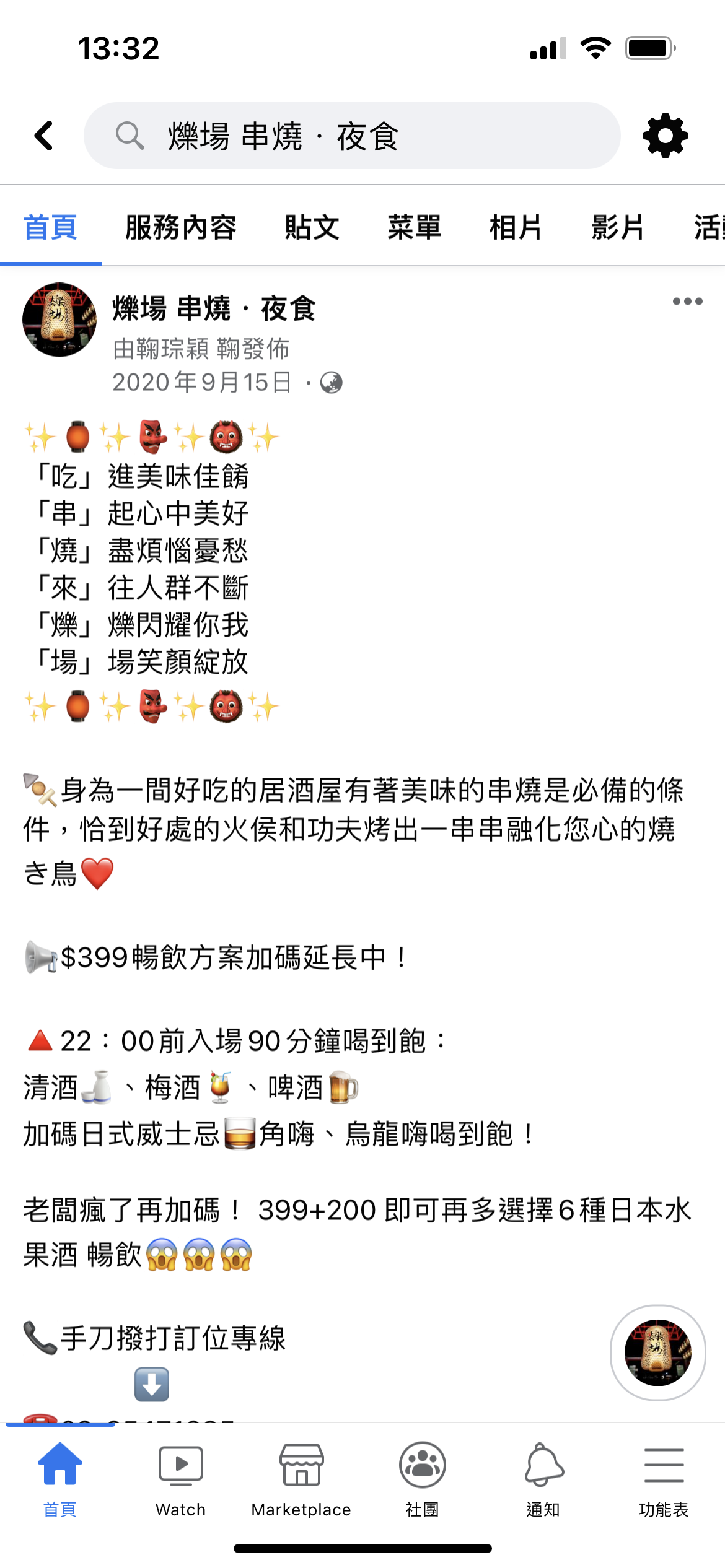Open the page settings gear
Image resolution: width=725 pixels, height=1568 pixels.
[x=666, y=136]
